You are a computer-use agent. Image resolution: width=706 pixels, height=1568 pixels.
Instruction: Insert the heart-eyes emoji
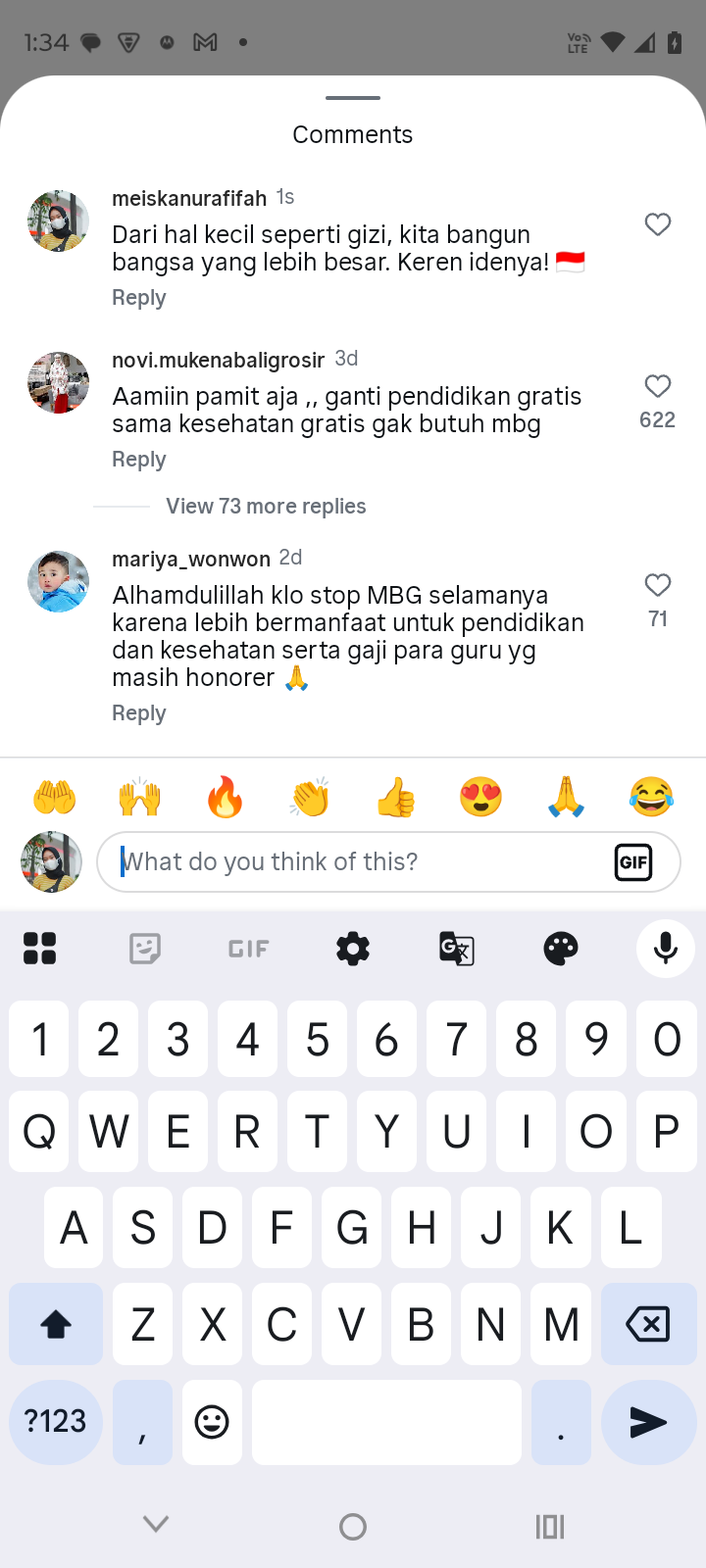coord(480,798)
